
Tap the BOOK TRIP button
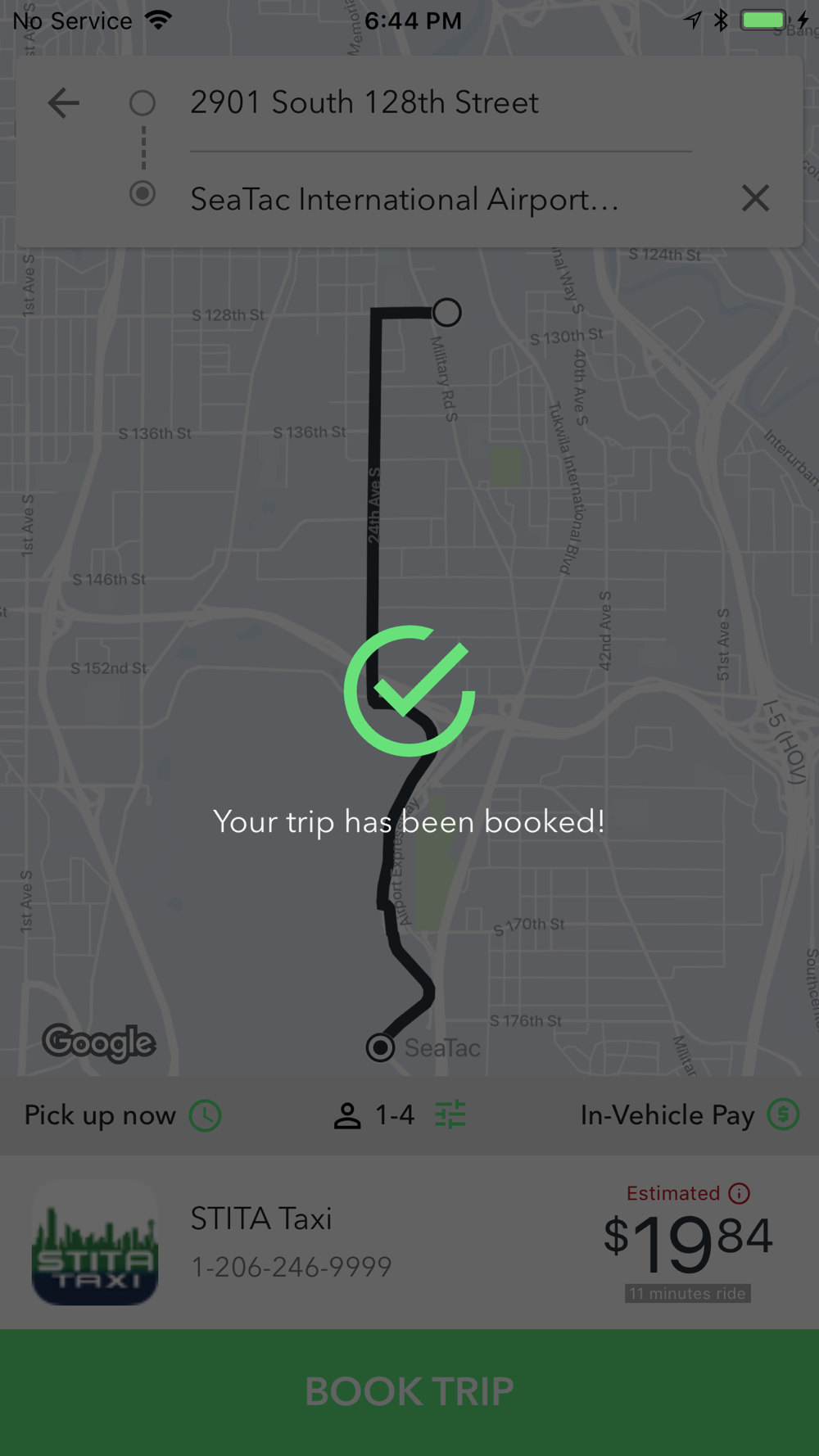(x=409, y=1392)
